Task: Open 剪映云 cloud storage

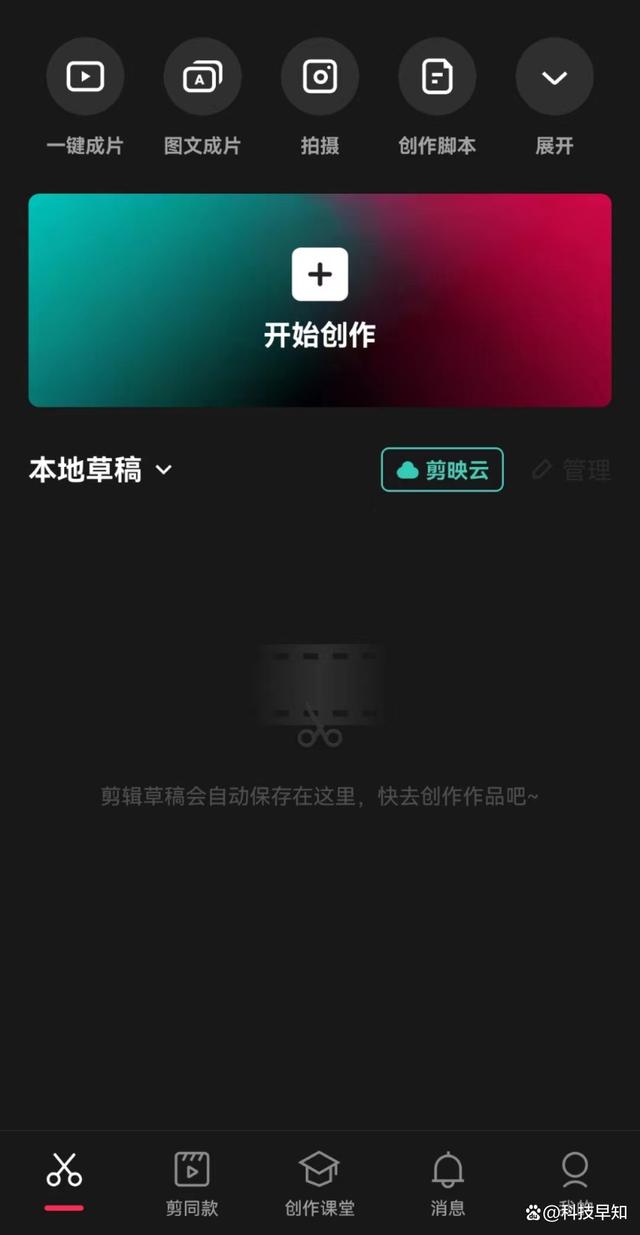Action: point(442,470)
